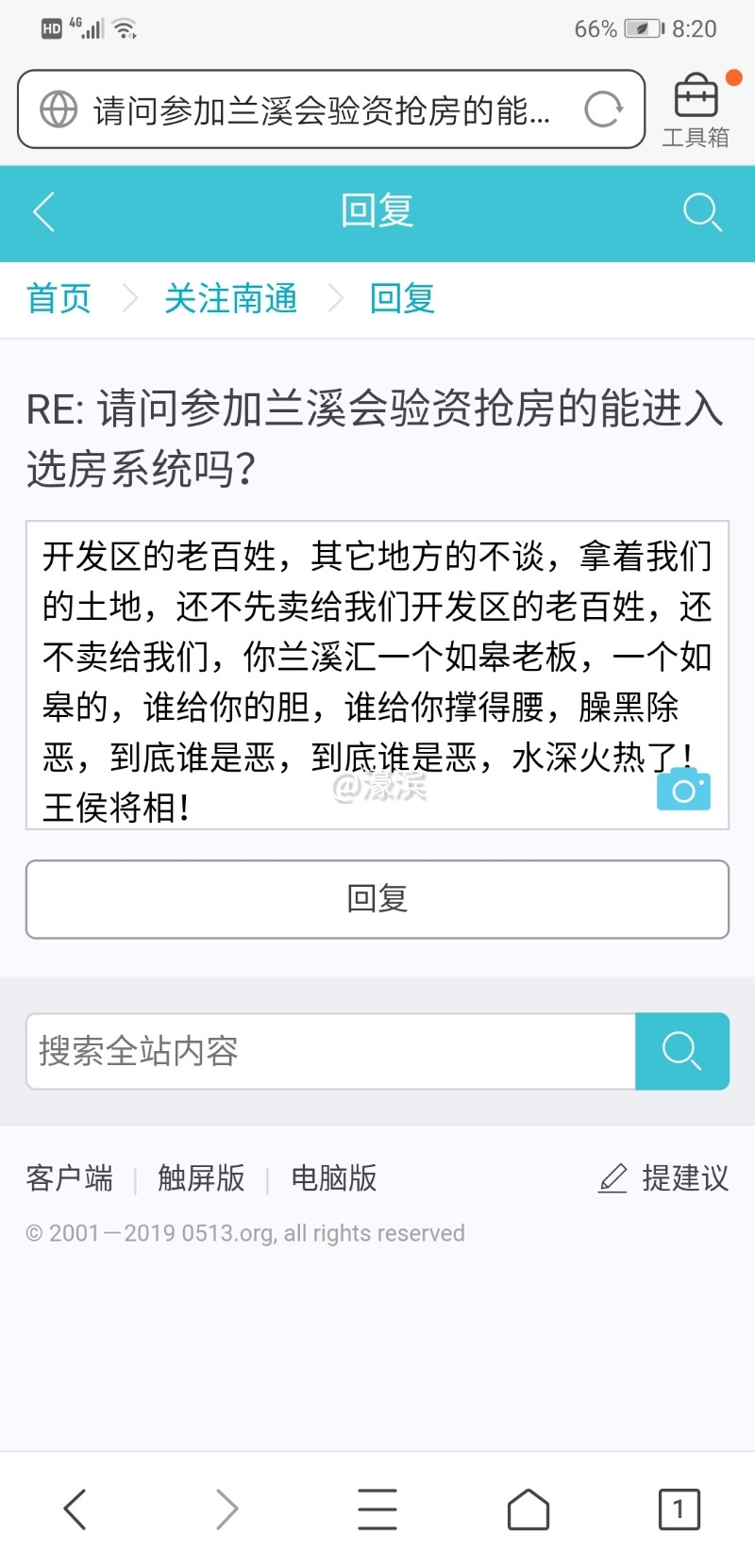Submit with the 回复 button

377,898
